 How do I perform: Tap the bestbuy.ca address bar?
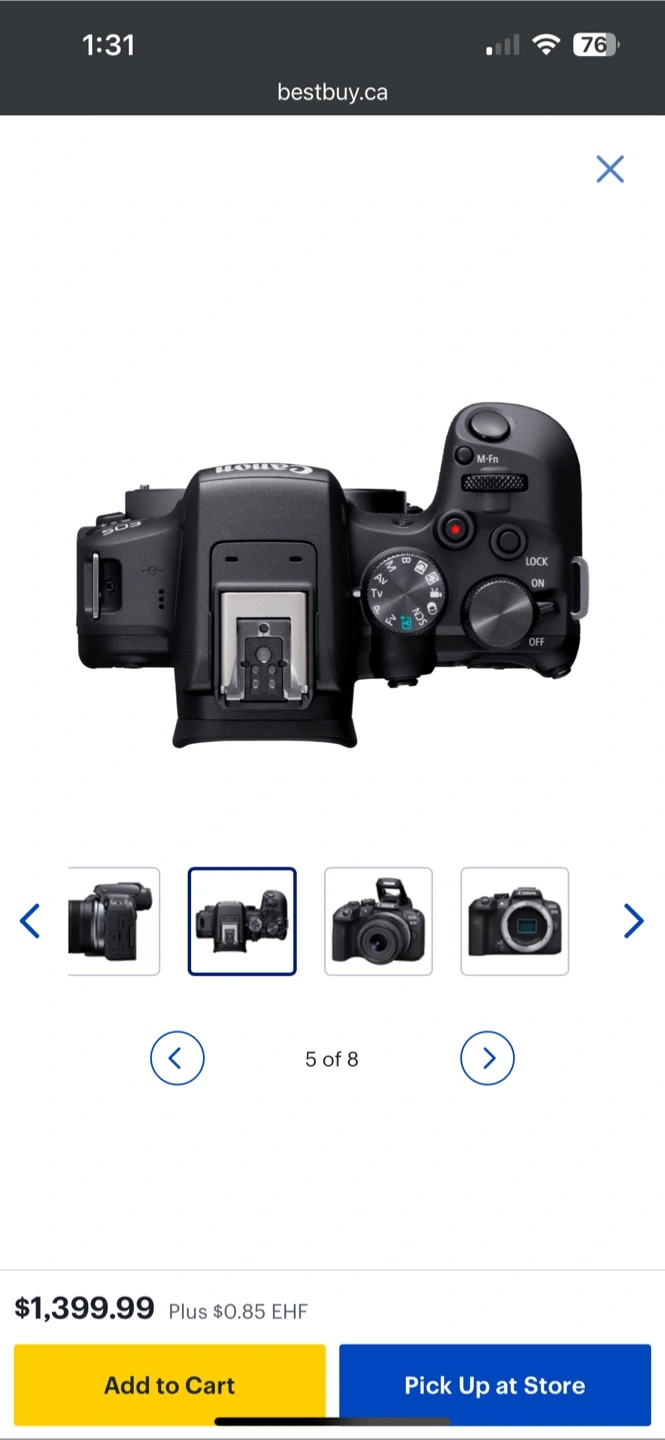point(332,93)
